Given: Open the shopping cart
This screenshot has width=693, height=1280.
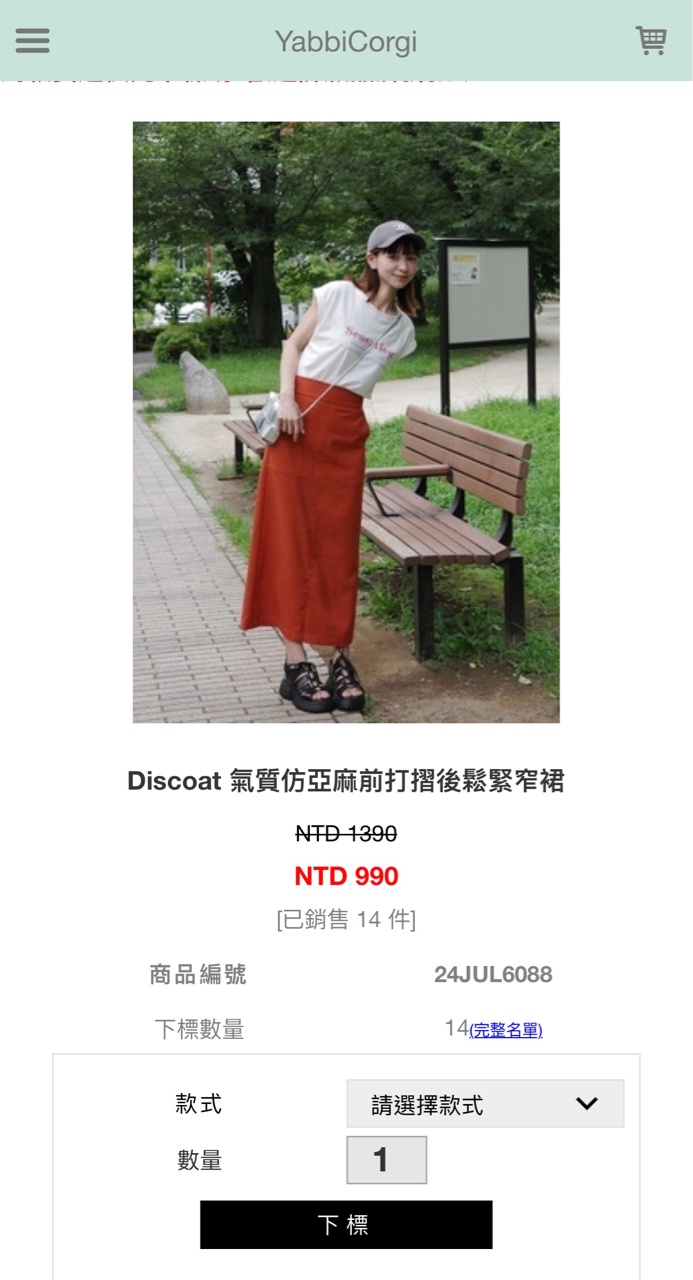Looking at the screenshot, I should (x=651, y=40).
